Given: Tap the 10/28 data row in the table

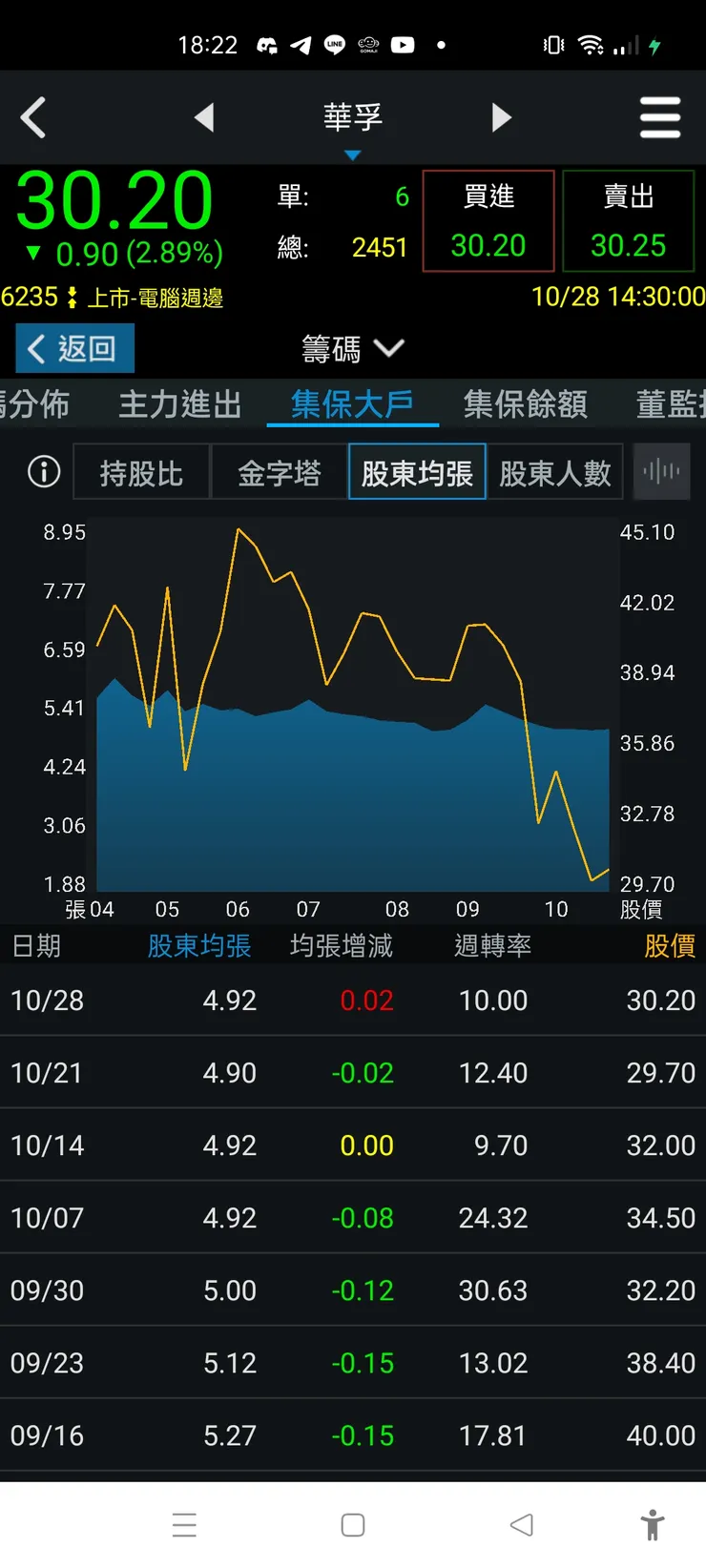Looking at the screenshot, I should click(x=353, y=1001).
